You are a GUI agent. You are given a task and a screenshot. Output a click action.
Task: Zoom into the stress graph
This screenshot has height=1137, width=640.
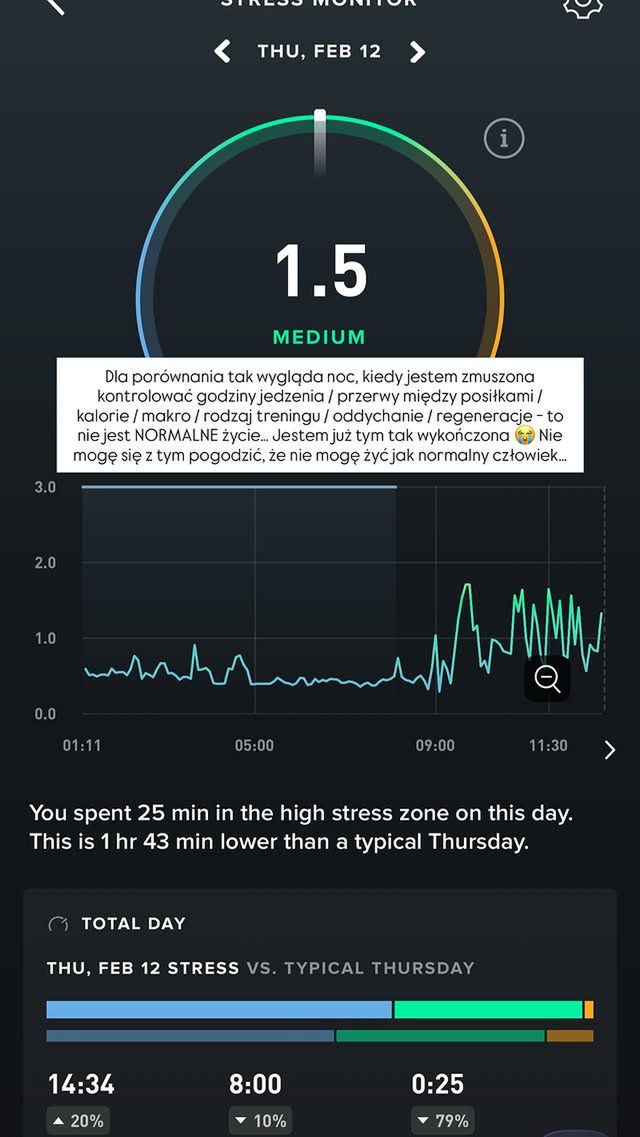point(547,679)
